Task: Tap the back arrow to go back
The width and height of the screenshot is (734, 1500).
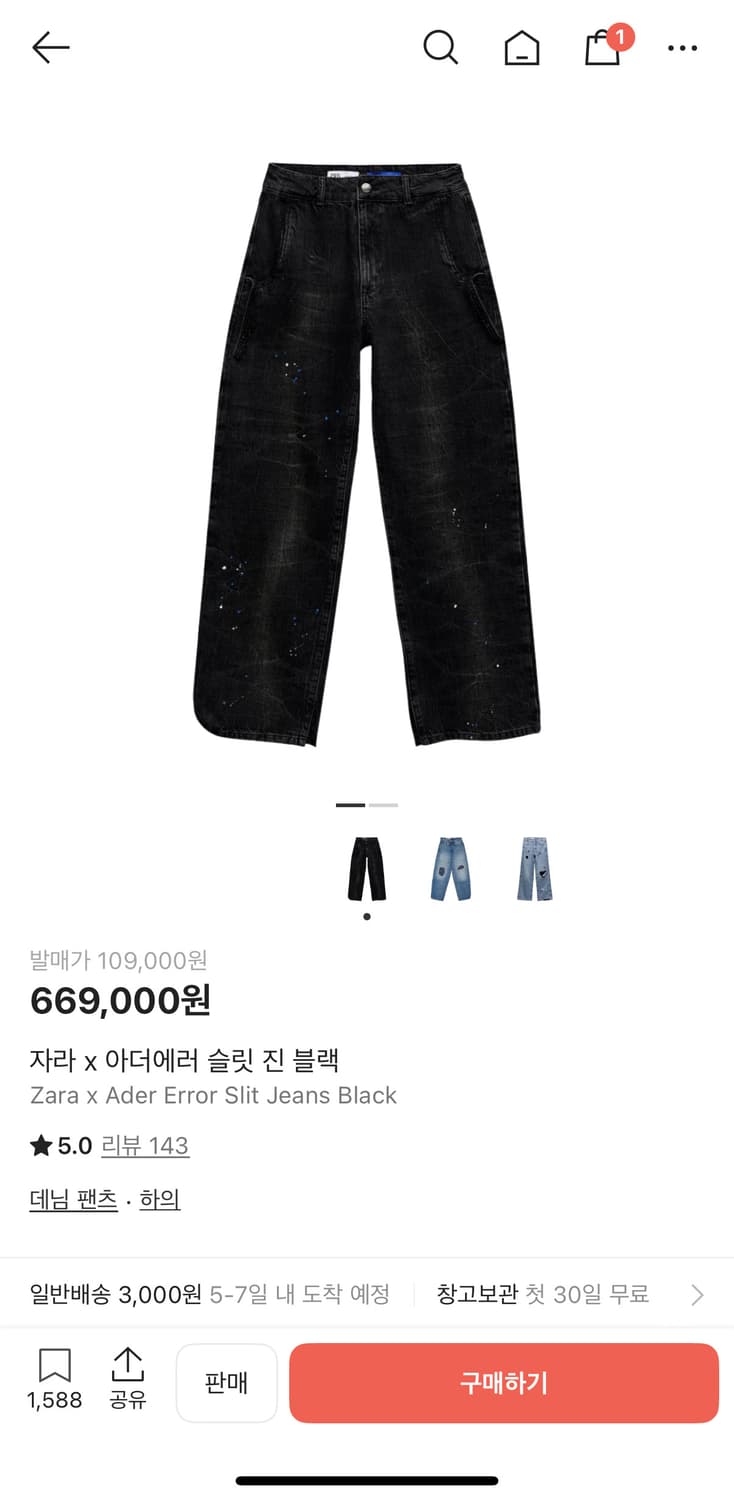Action: [x=50, y=47]
